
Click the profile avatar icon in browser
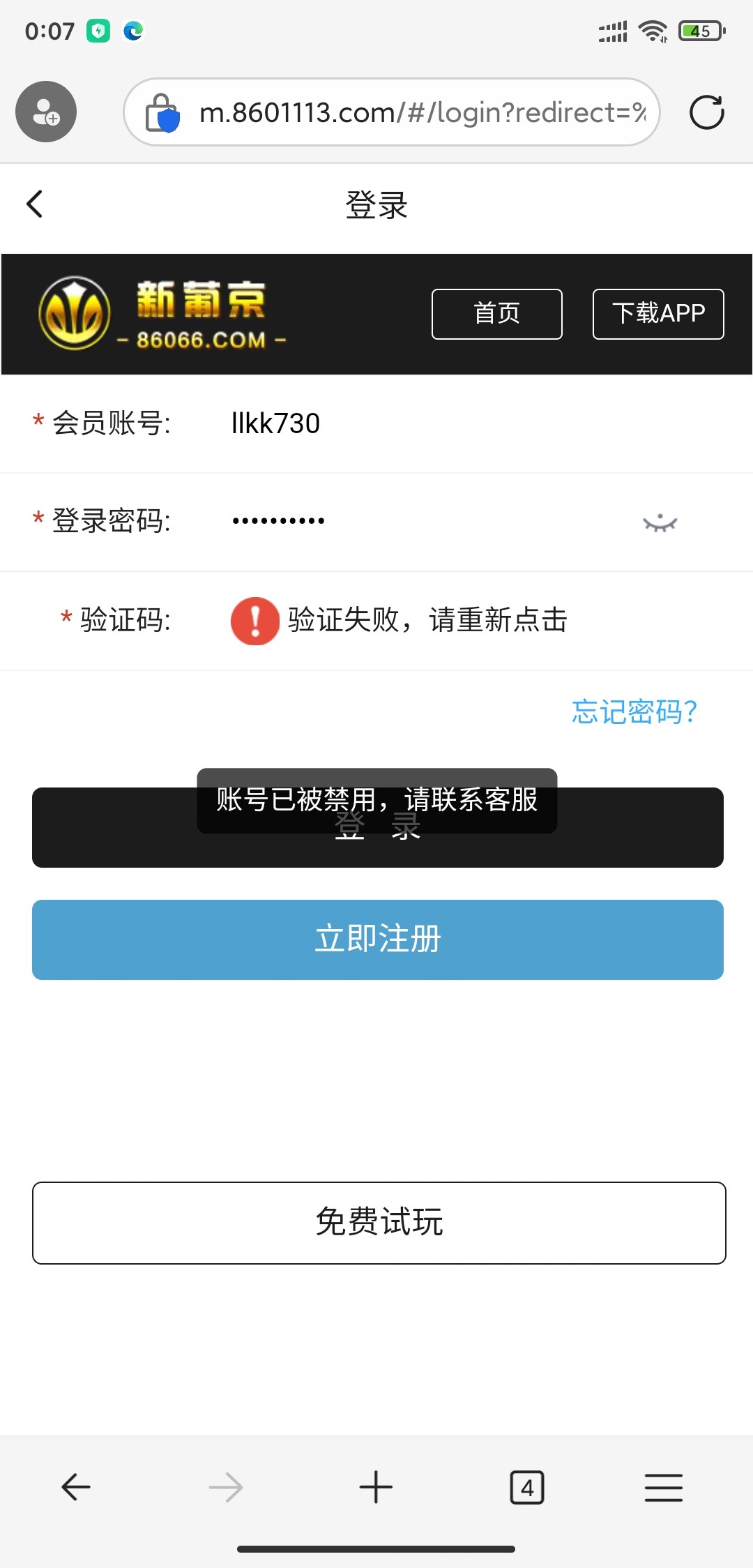45,112
